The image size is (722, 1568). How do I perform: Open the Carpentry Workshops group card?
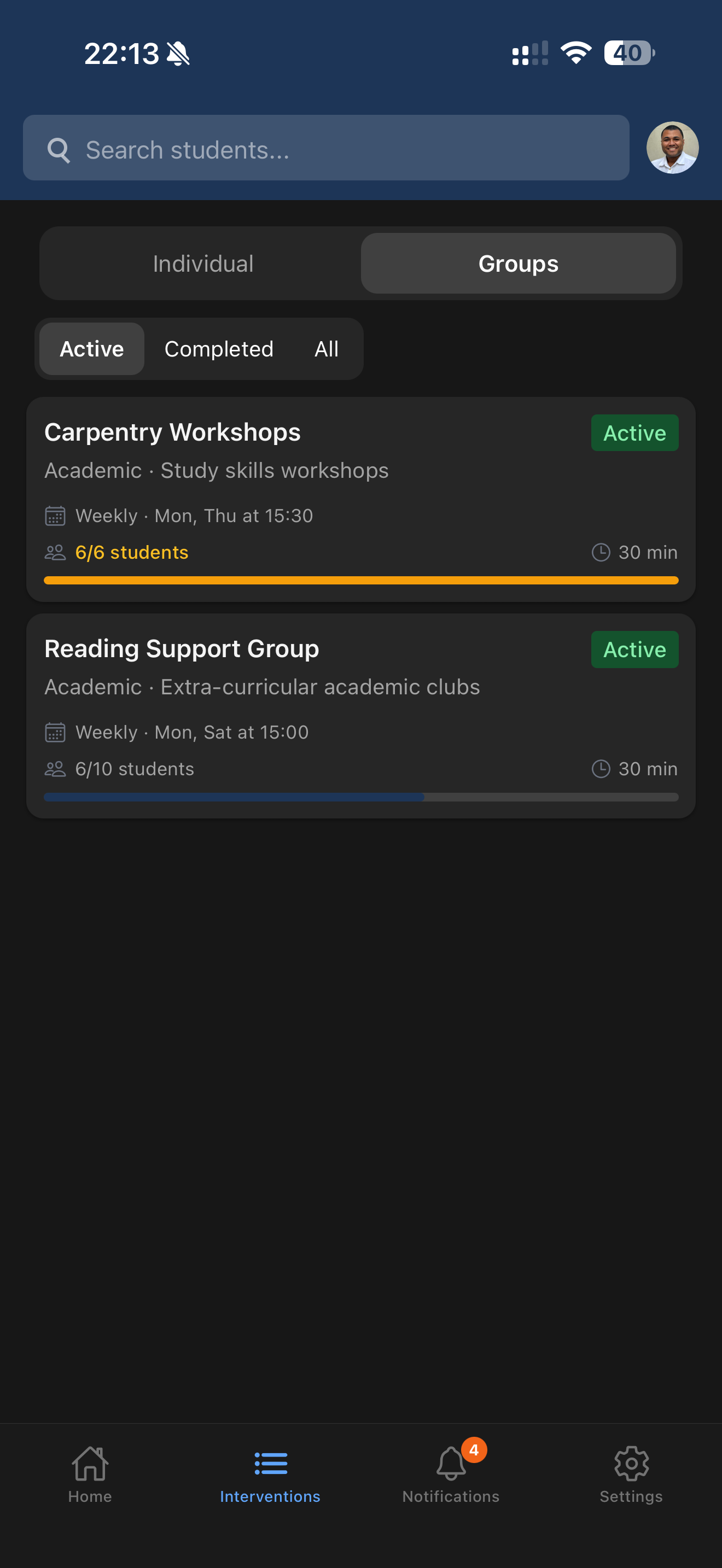[360, 499]
